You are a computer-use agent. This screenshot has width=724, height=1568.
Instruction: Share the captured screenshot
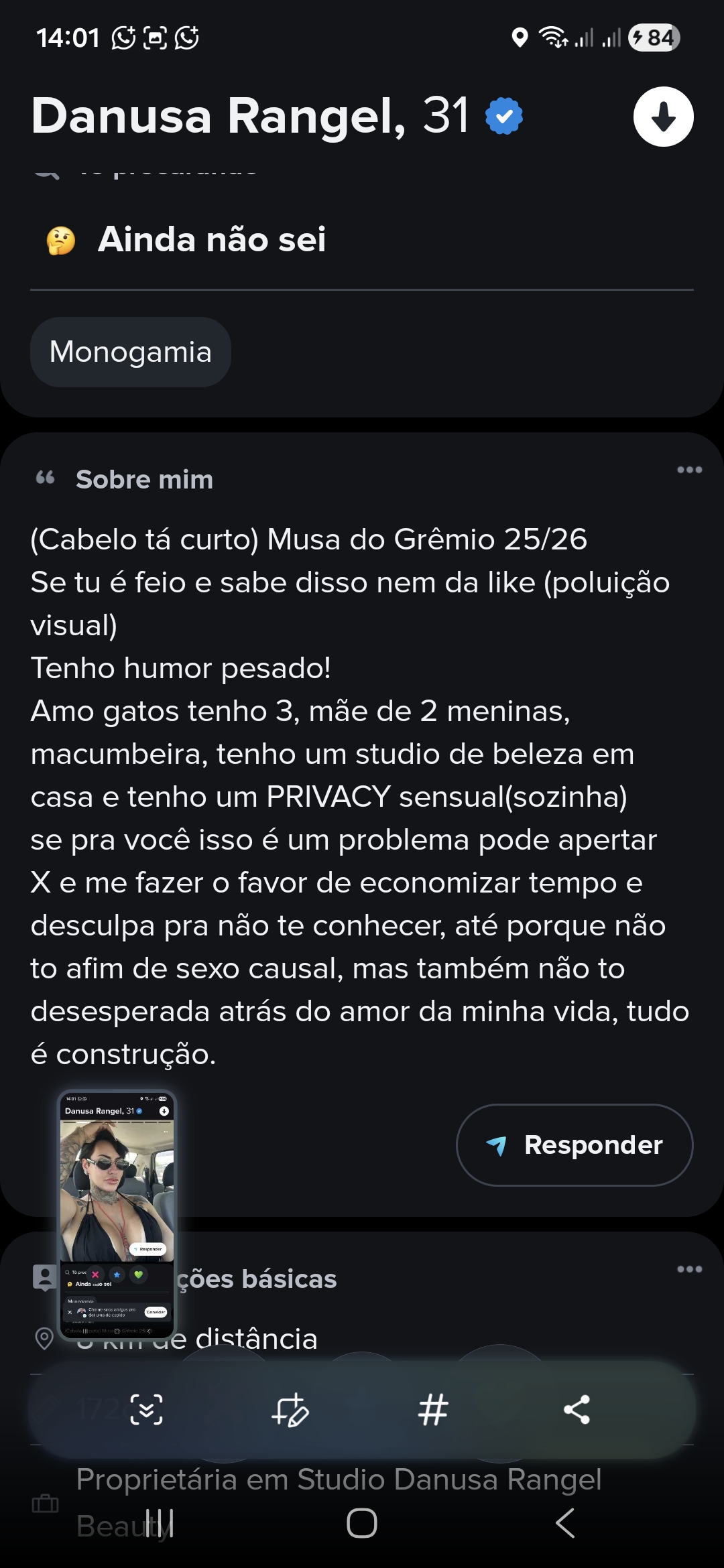(x=577, y=1409)
